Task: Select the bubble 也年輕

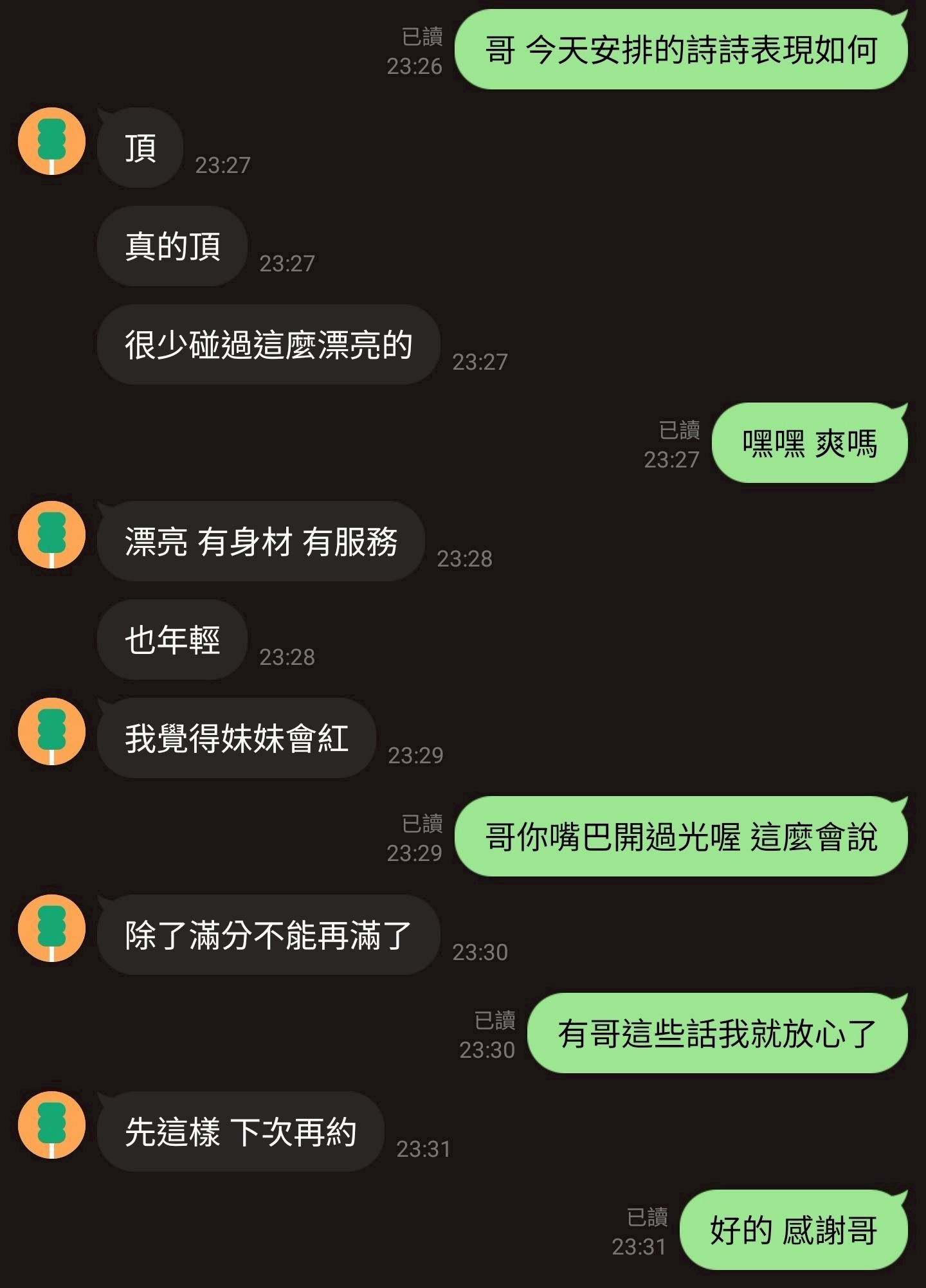Action: pos(170,639)
